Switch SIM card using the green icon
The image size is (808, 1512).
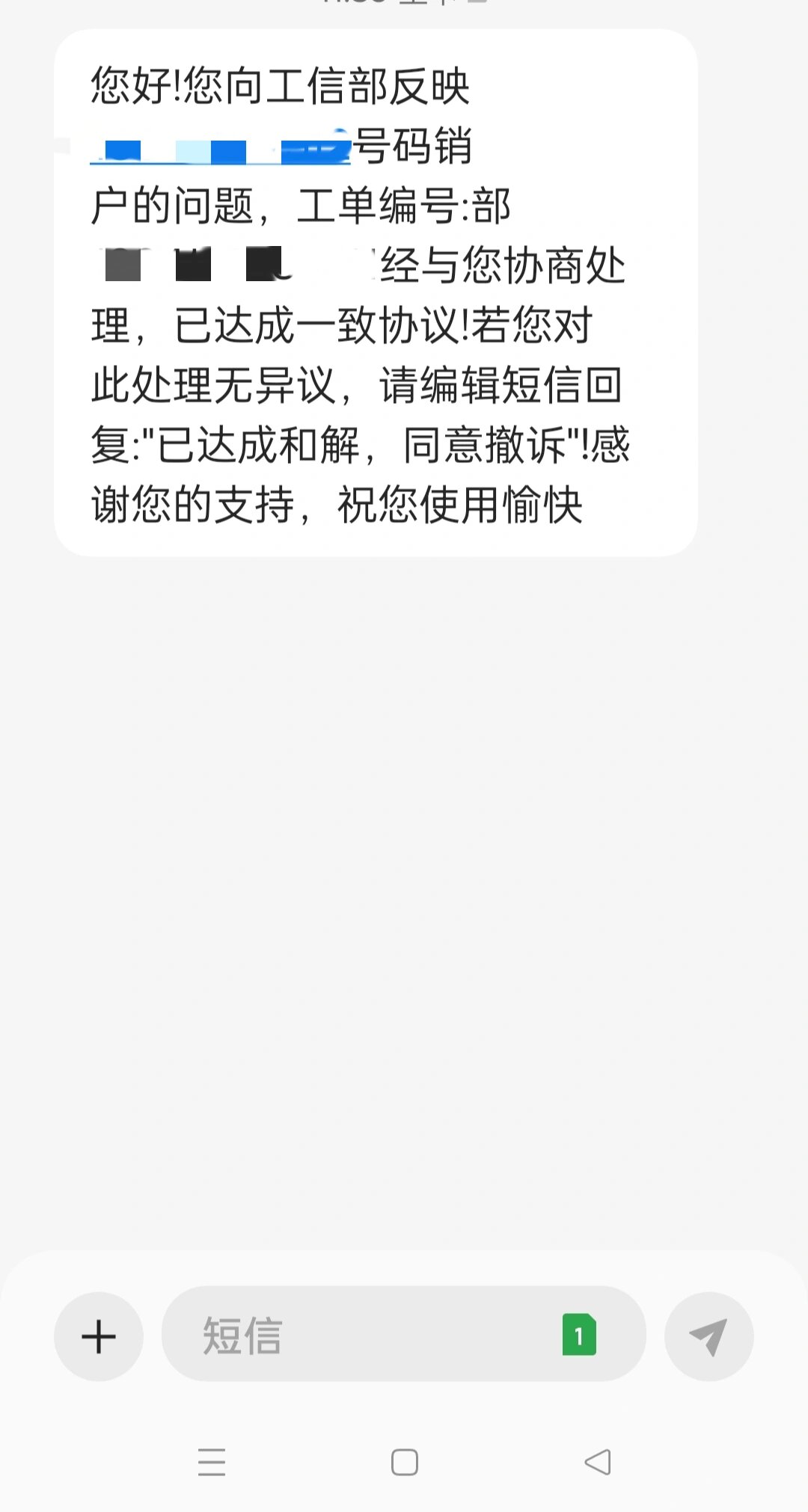click(579, 1335)
